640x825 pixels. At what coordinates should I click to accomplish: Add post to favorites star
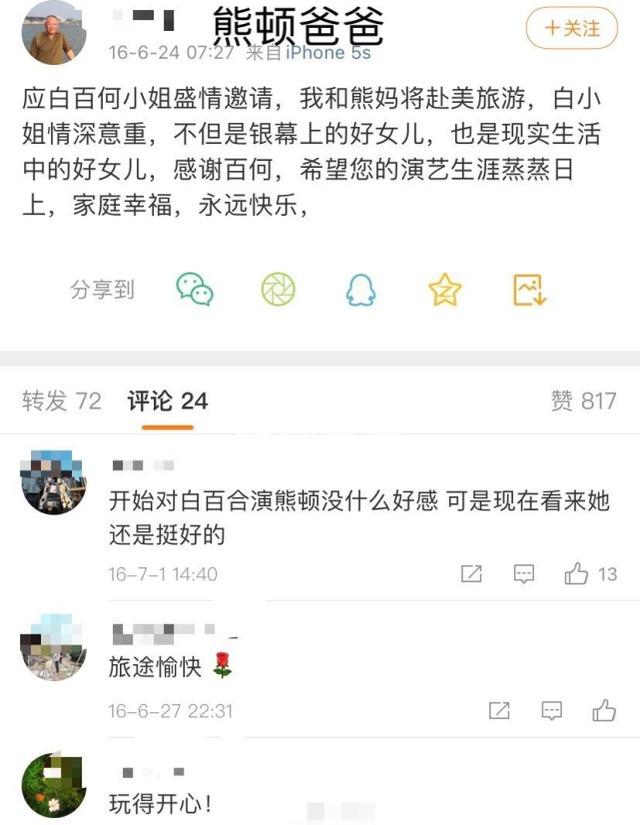point(444,289)
